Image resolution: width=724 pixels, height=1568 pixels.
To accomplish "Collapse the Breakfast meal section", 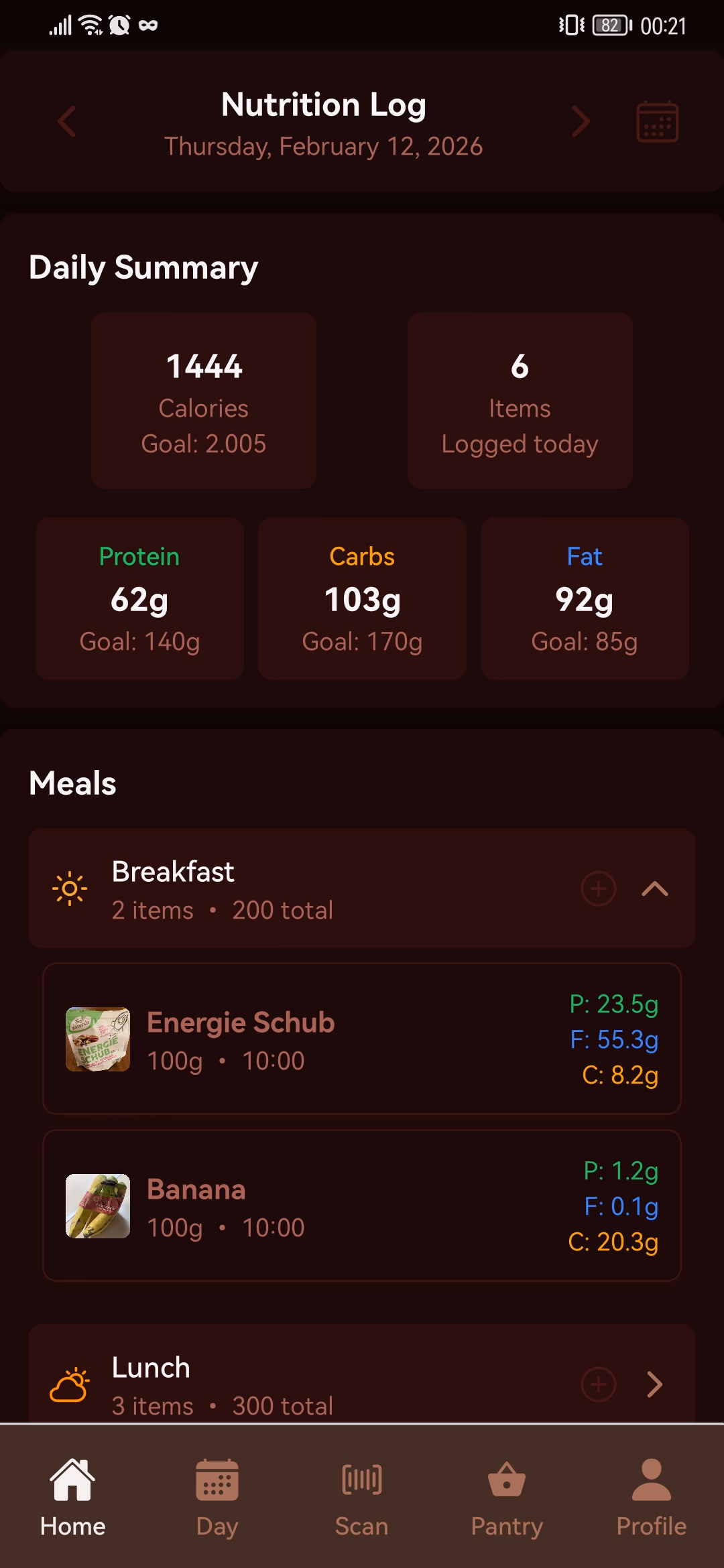I will (x=656, y=889).
